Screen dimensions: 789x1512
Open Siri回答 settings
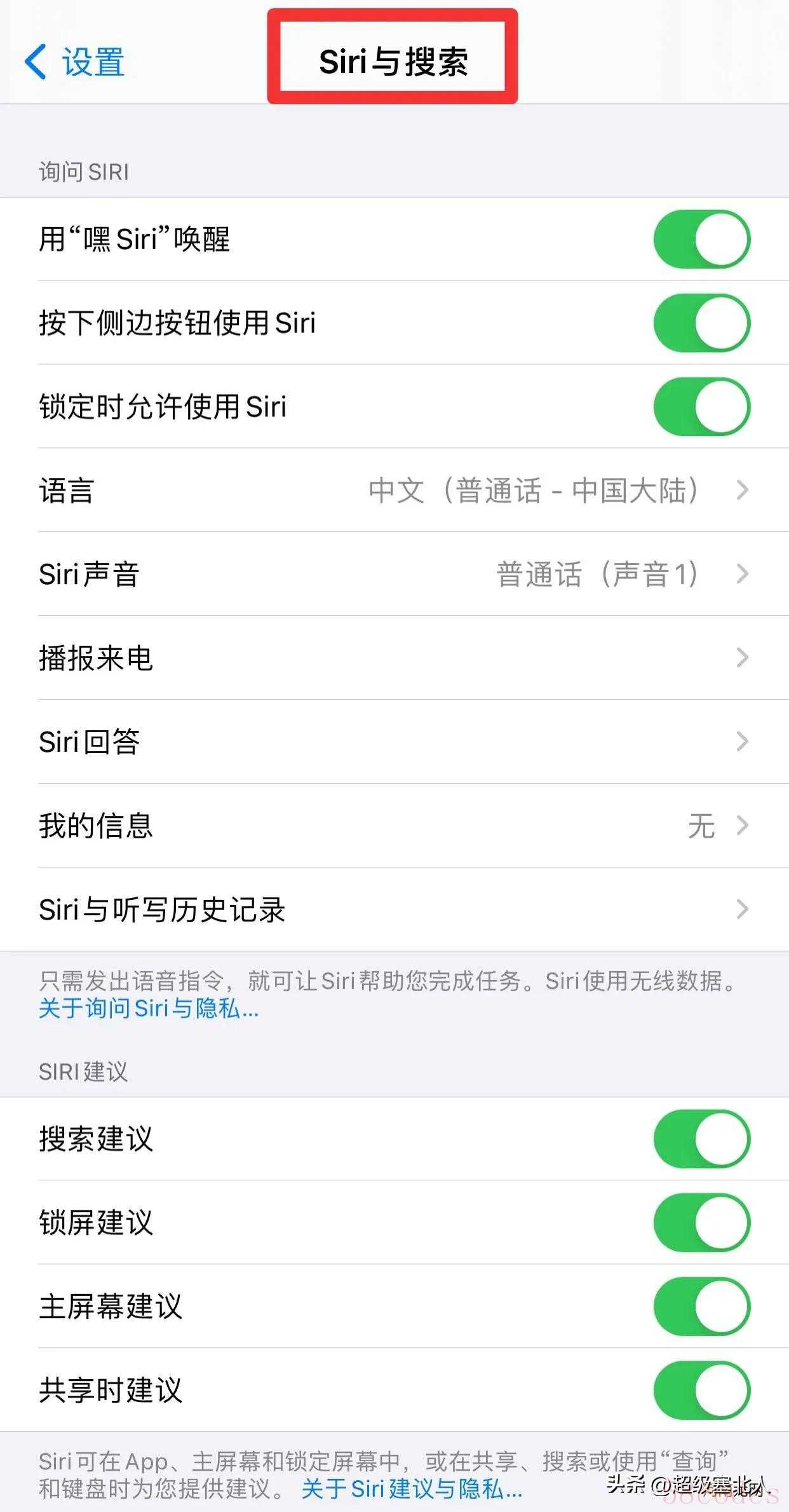pos(394,742)
